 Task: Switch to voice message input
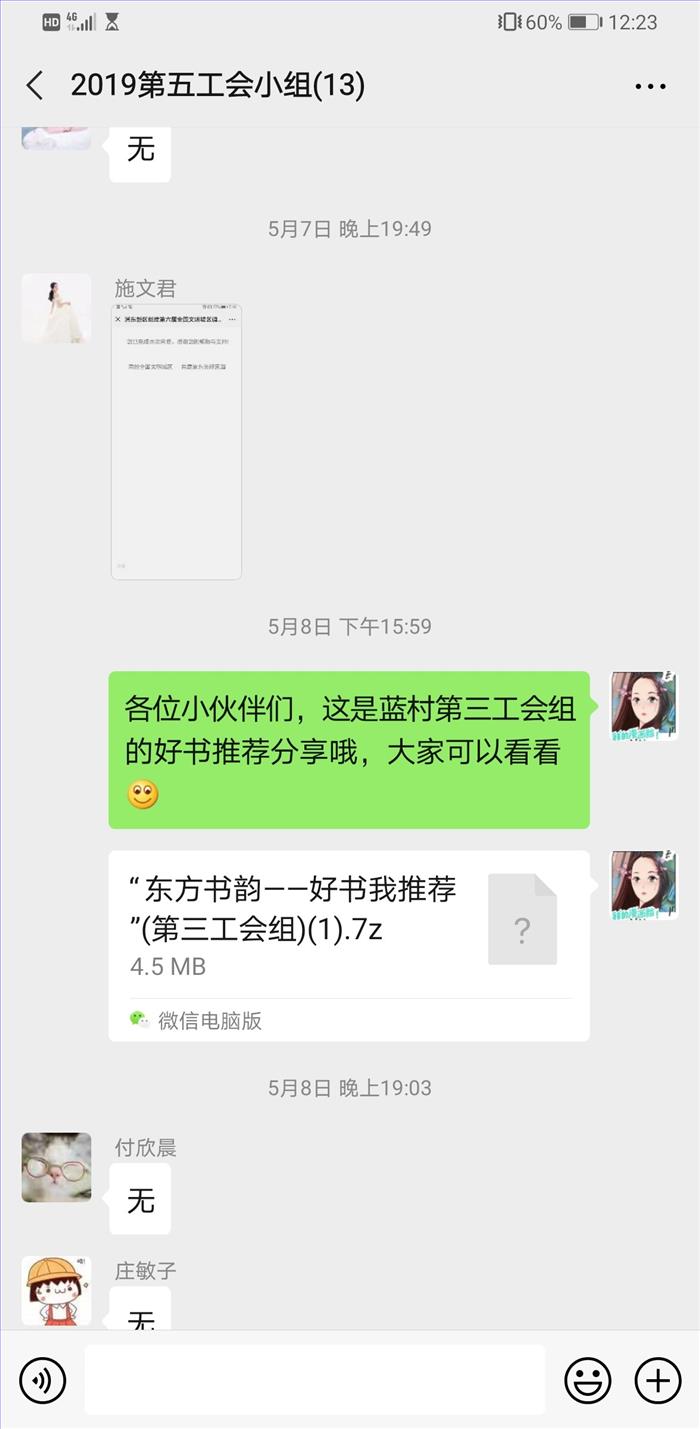pos(43,1380)
